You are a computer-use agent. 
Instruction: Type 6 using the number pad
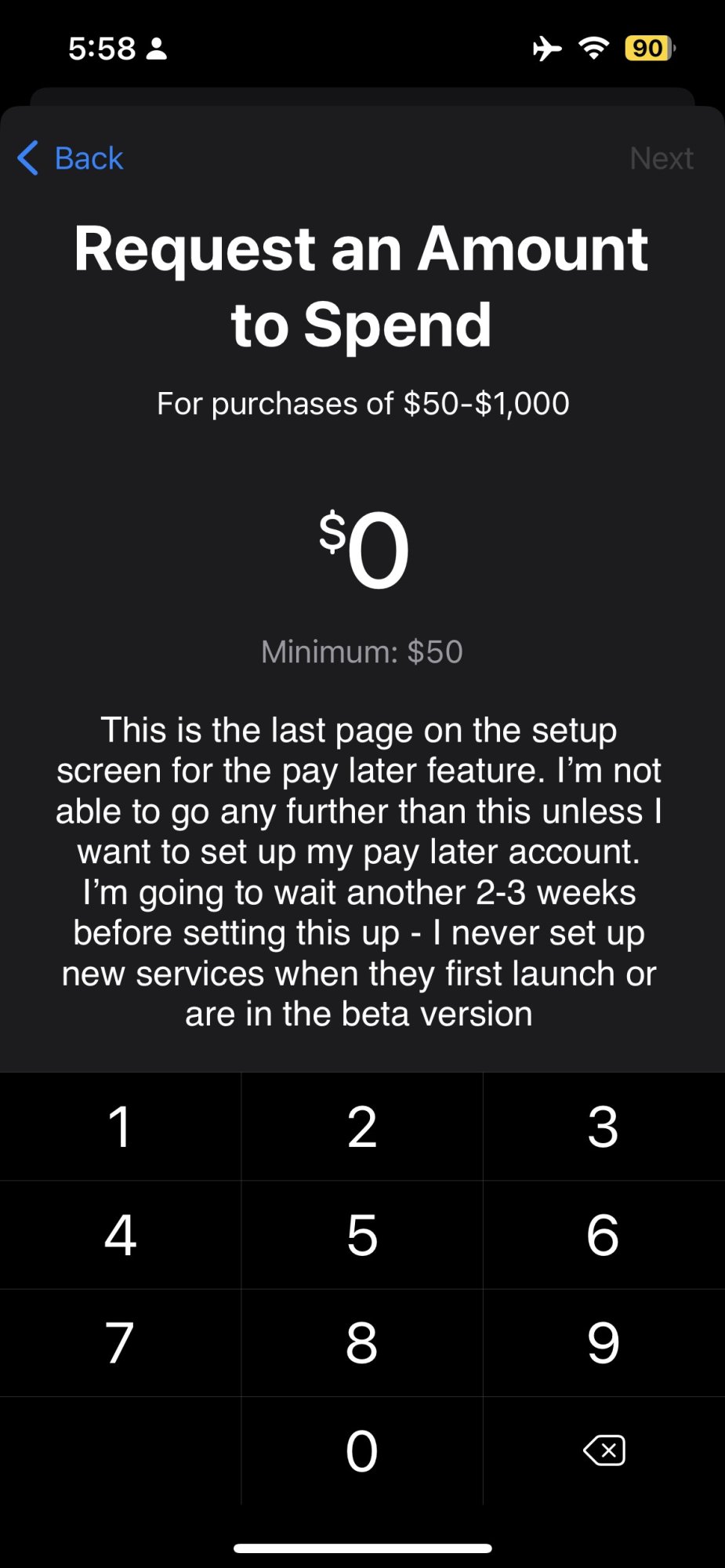point(604,1235)
